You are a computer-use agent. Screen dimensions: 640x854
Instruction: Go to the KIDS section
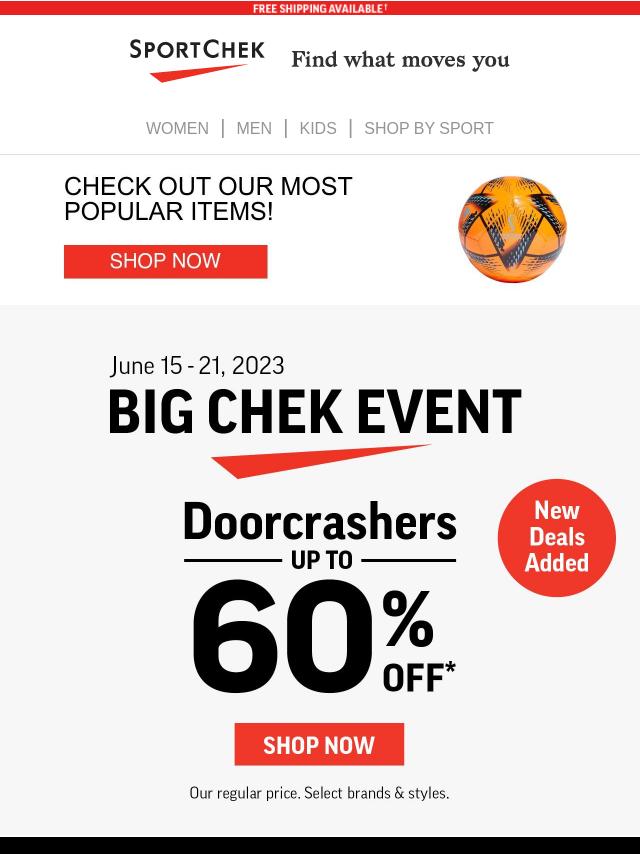318,128
